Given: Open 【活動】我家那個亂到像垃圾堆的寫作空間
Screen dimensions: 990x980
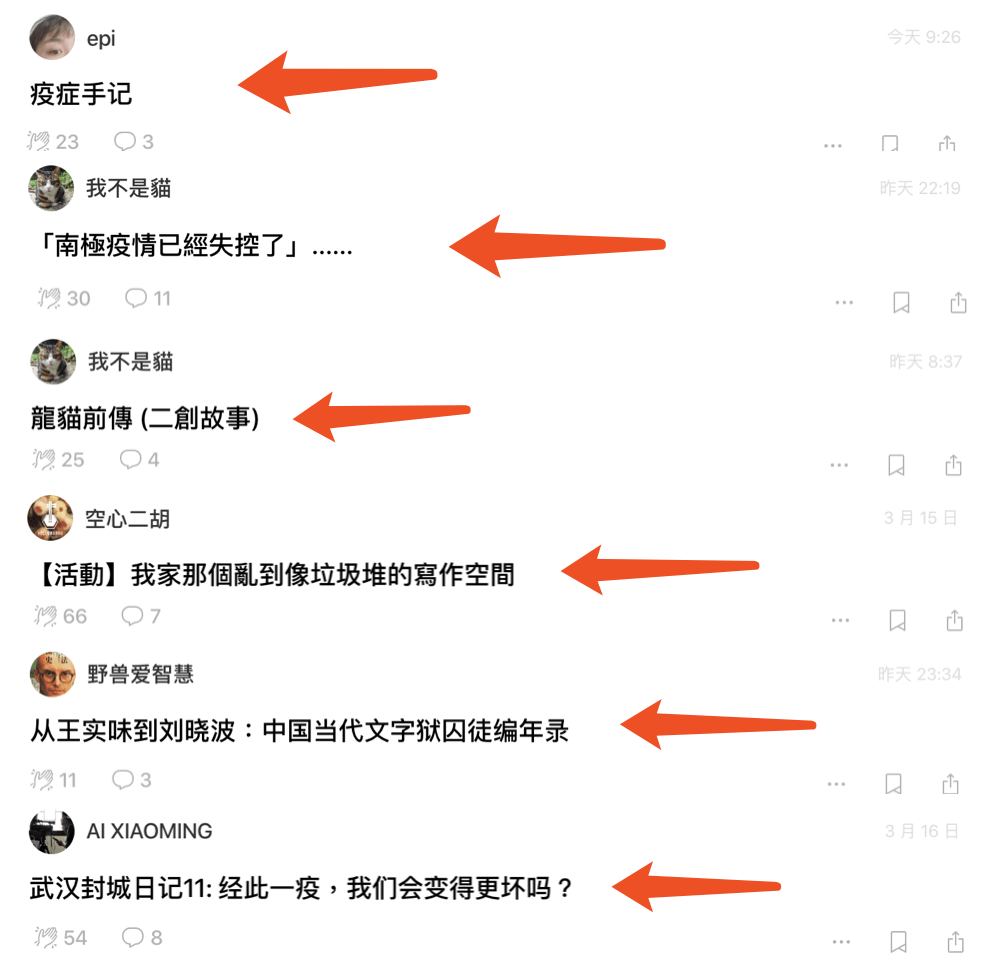Looking at the screenshot, I should click(x=273, y=574).
